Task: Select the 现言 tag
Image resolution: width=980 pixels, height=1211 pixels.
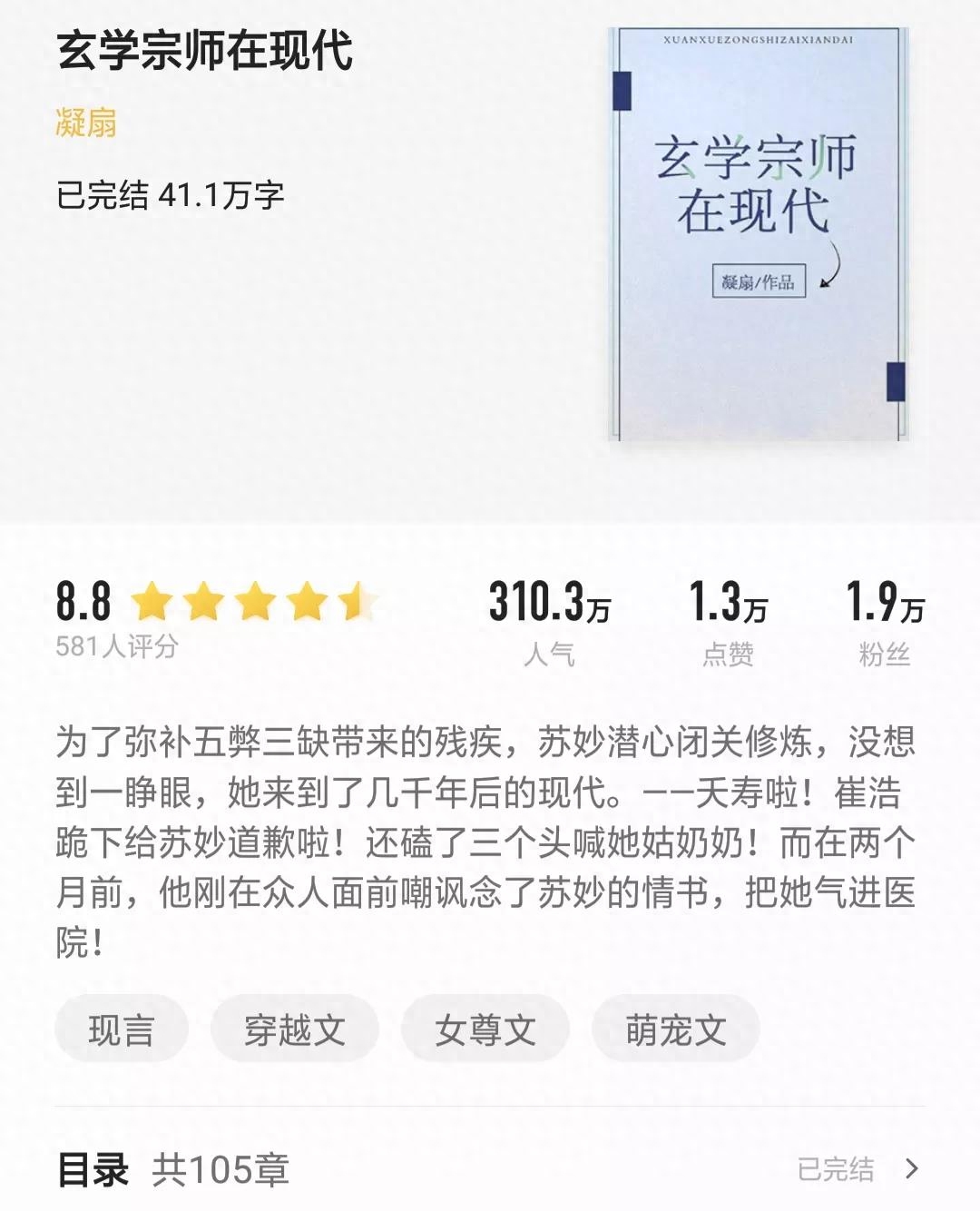Action: click(x=122, y=1029)
